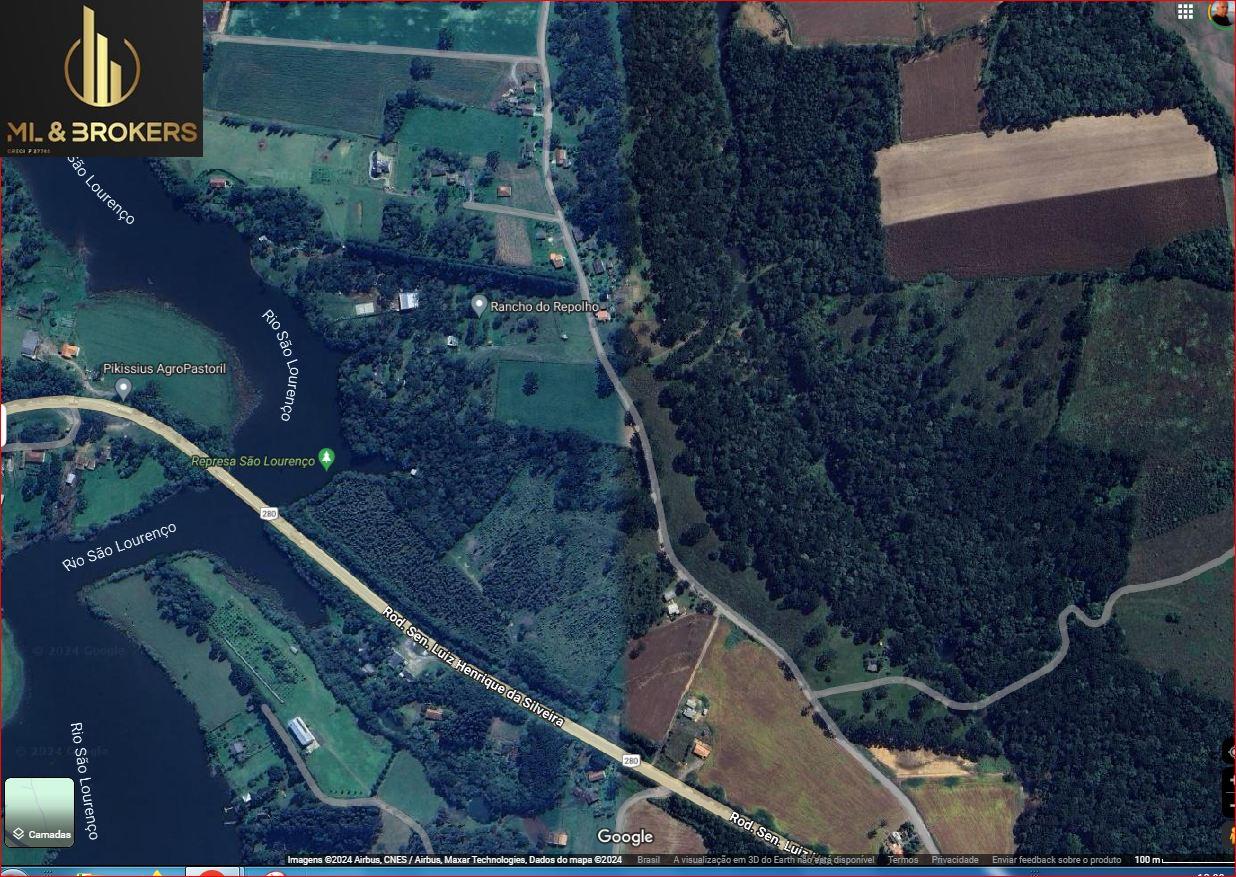Screen dimensions: 1236x877
Task: Expand the collapsed side panel
Action: click(3, 426)
